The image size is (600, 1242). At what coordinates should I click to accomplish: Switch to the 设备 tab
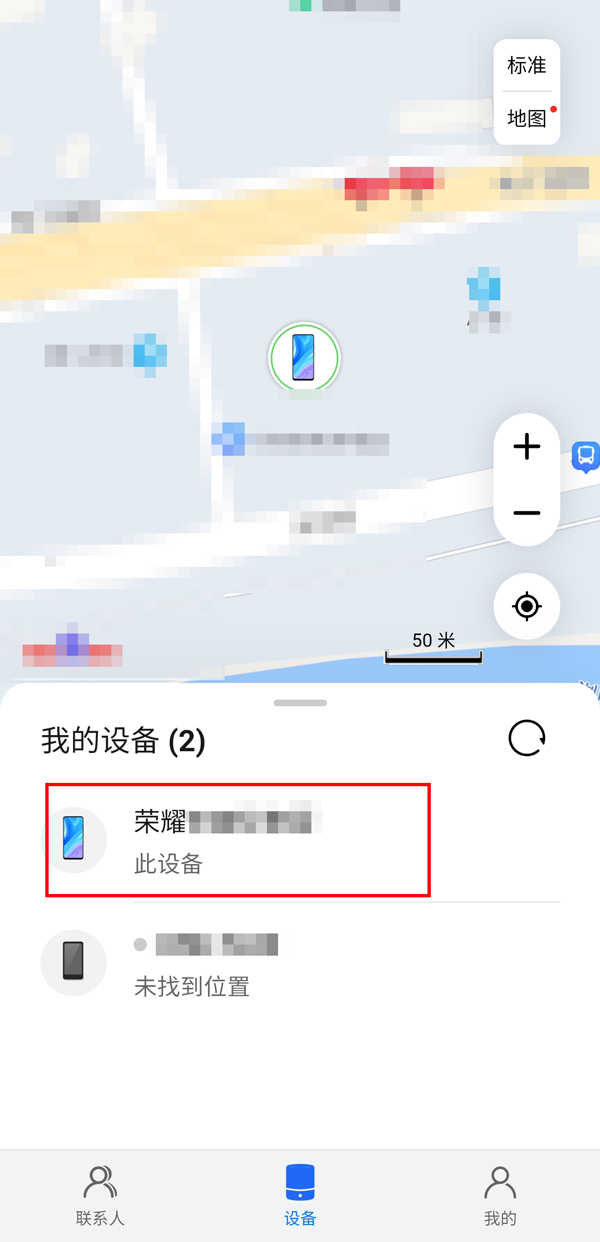(x=300, y=1196)
